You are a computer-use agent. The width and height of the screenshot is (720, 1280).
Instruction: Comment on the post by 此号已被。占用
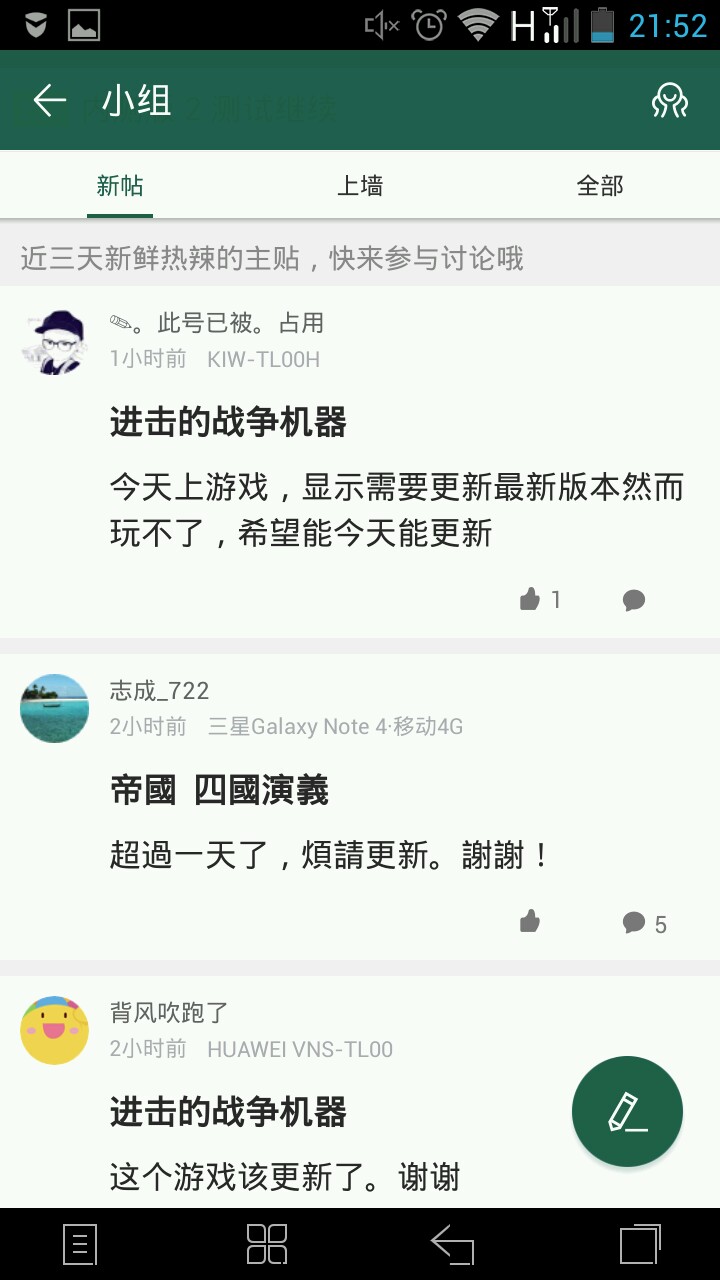point(633,600)
